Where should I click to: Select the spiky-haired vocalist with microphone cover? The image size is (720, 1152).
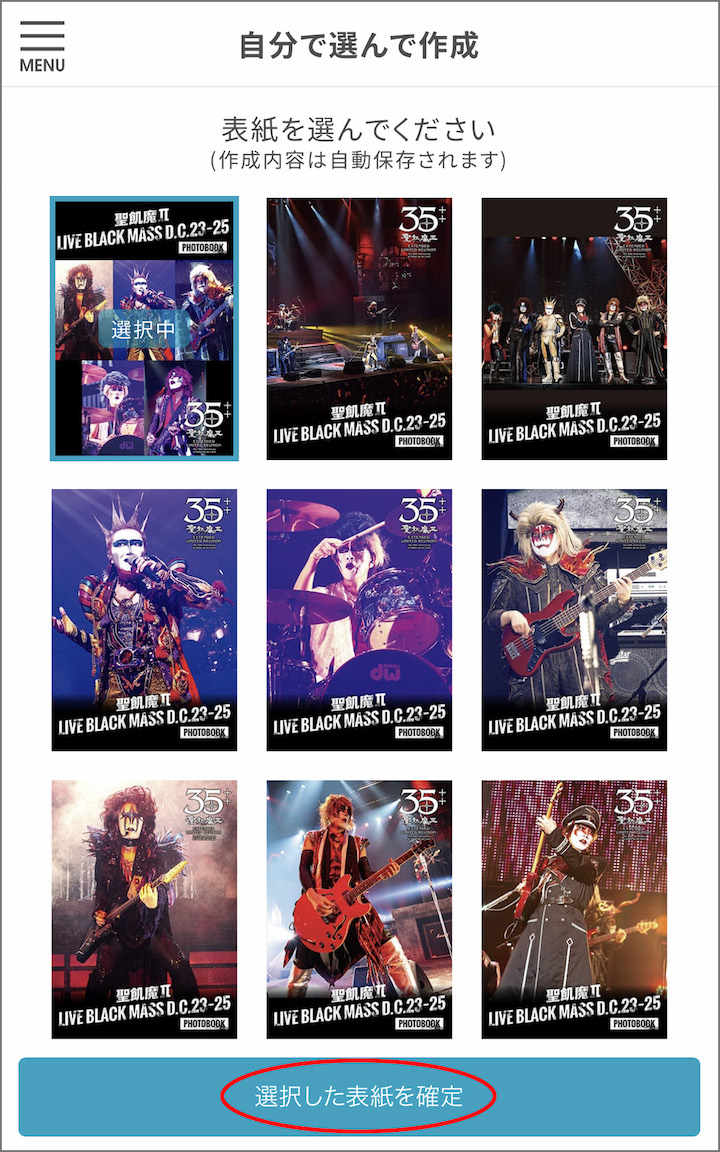tap(144, 620)
